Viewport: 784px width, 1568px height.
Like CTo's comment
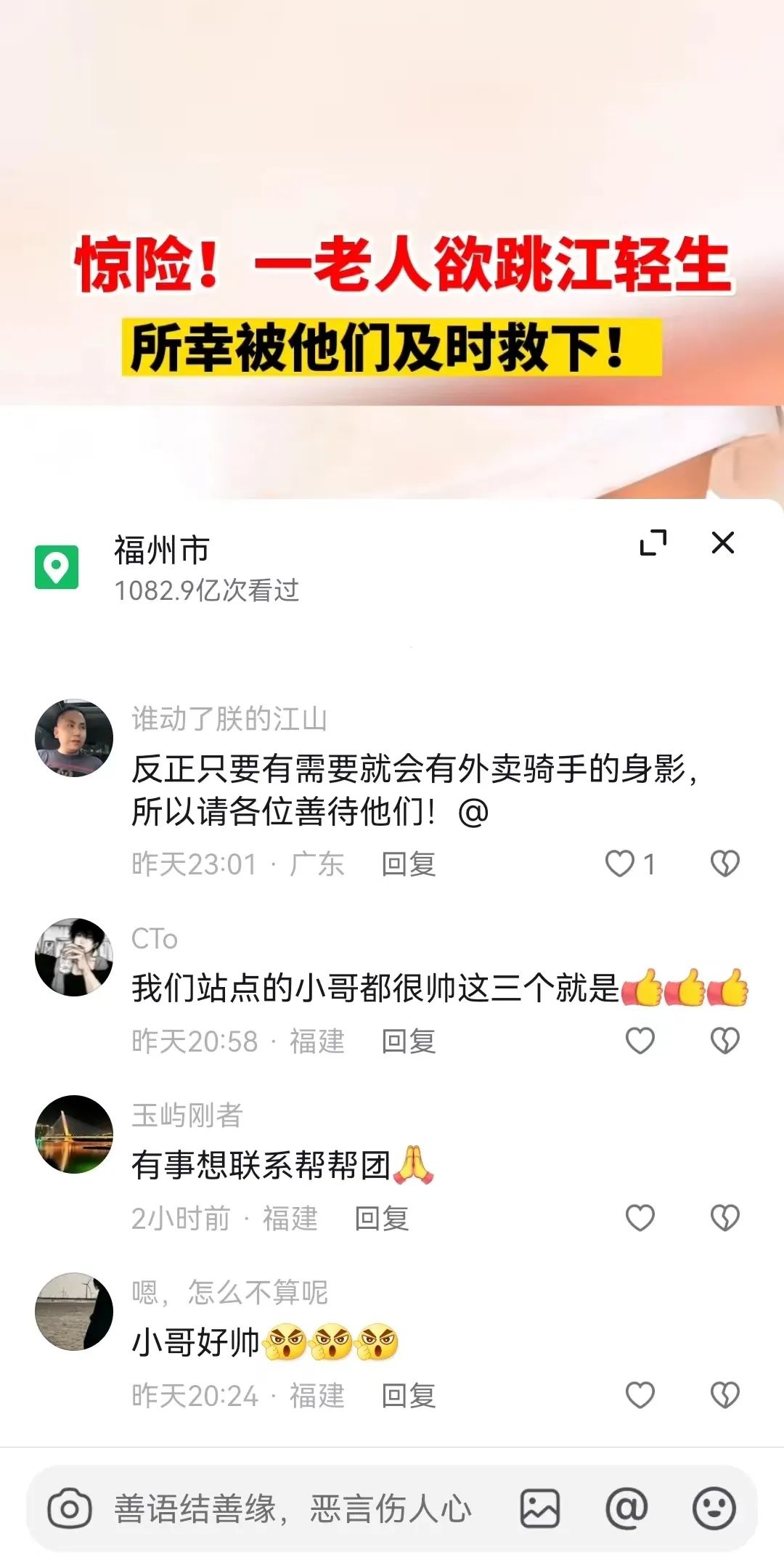(x=640, y=1041)
